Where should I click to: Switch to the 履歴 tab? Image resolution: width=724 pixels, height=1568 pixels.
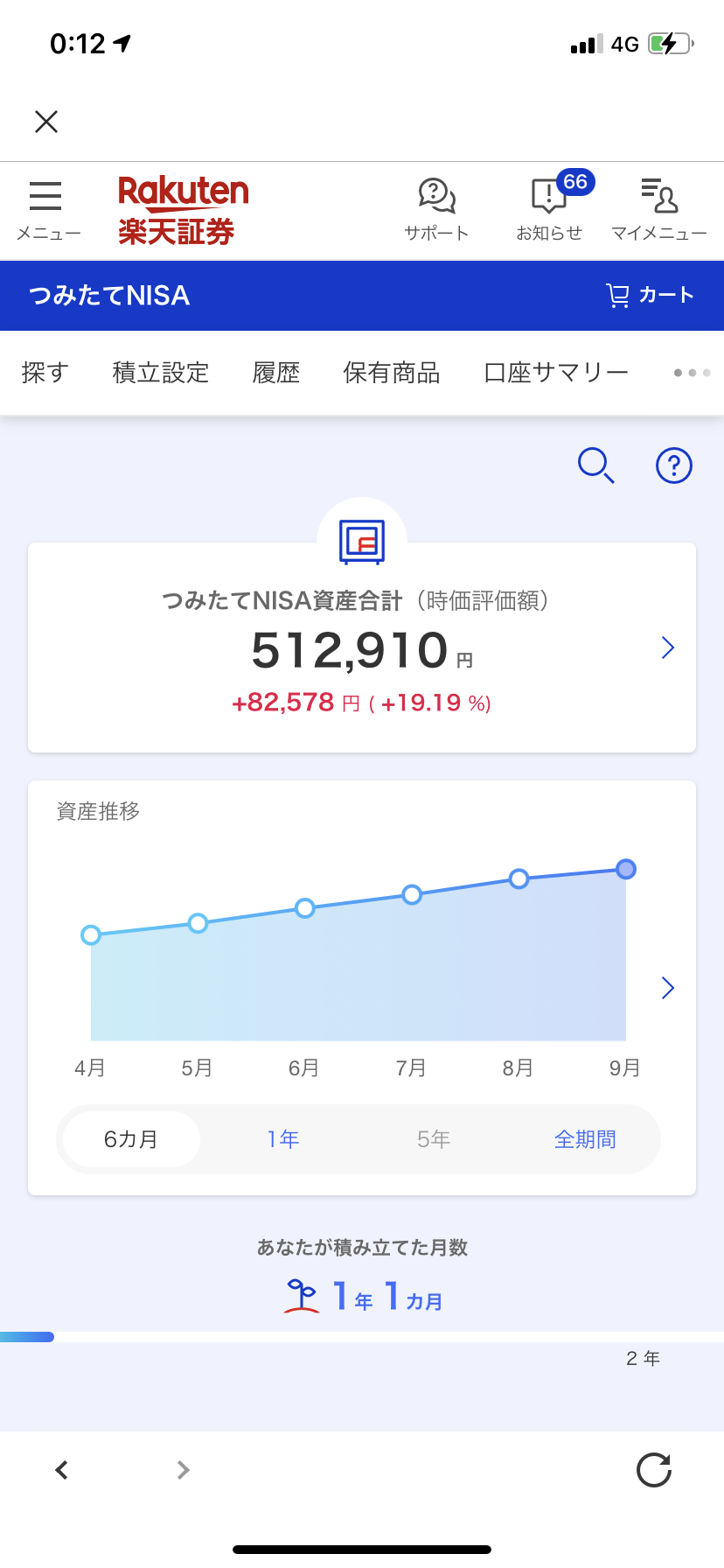pyautogui.click(x=276, y=373)
